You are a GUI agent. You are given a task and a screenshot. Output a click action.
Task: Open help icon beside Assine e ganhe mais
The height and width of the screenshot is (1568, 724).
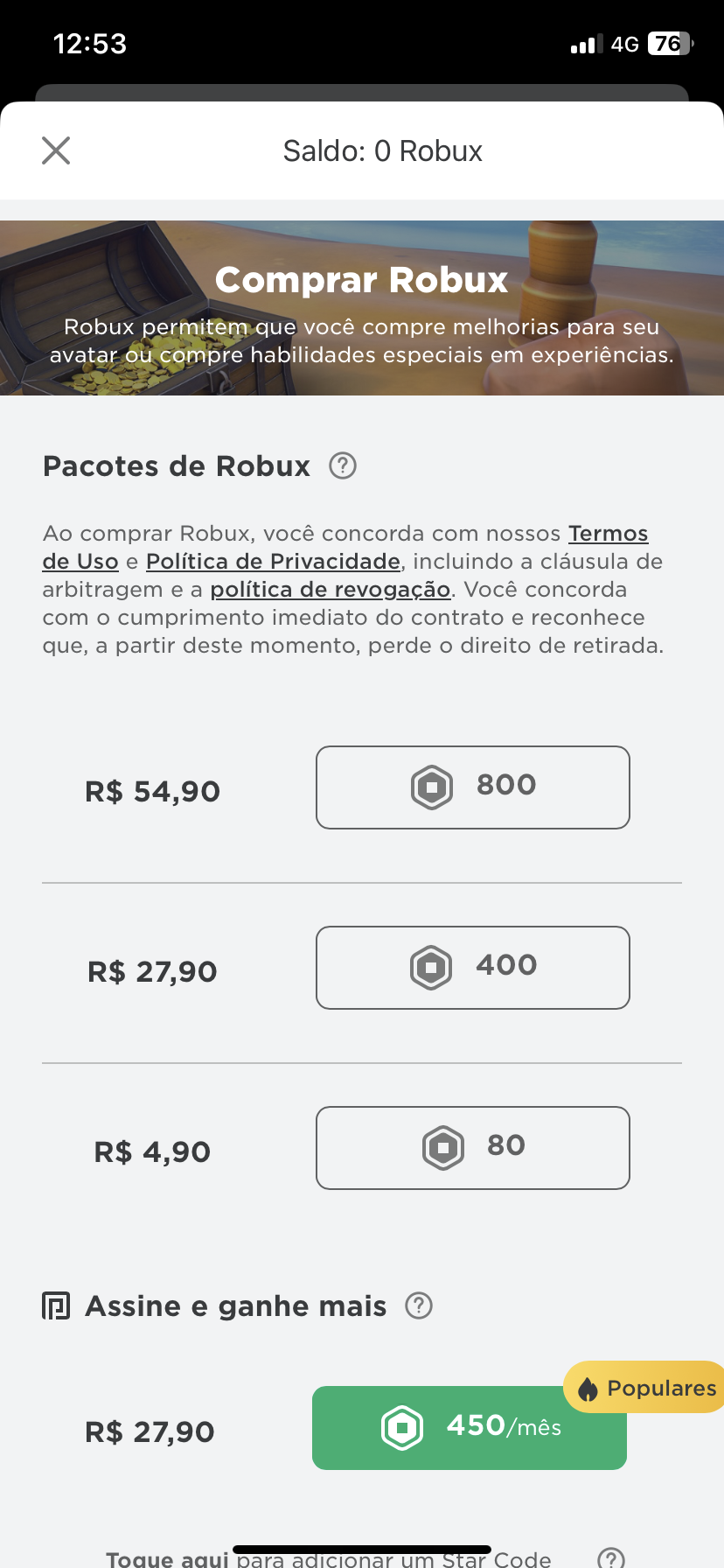click(x=419, y=1305)
